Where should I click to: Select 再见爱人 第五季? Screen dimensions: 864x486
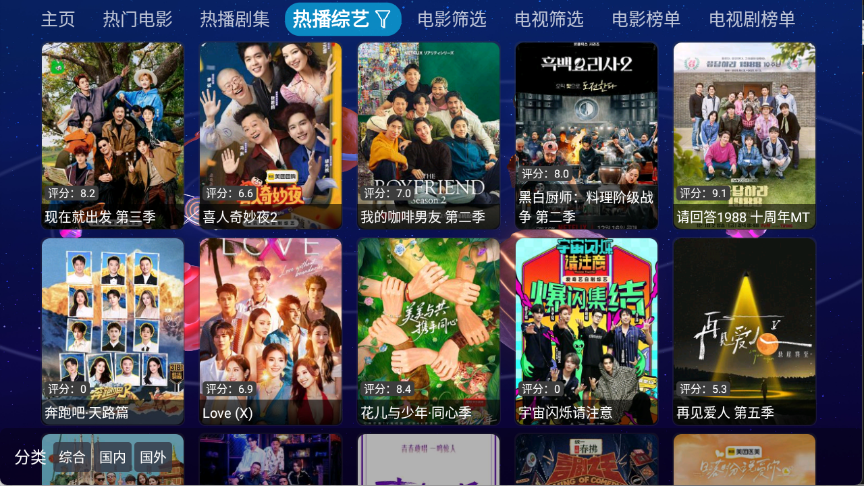click(x=745, y=331)
